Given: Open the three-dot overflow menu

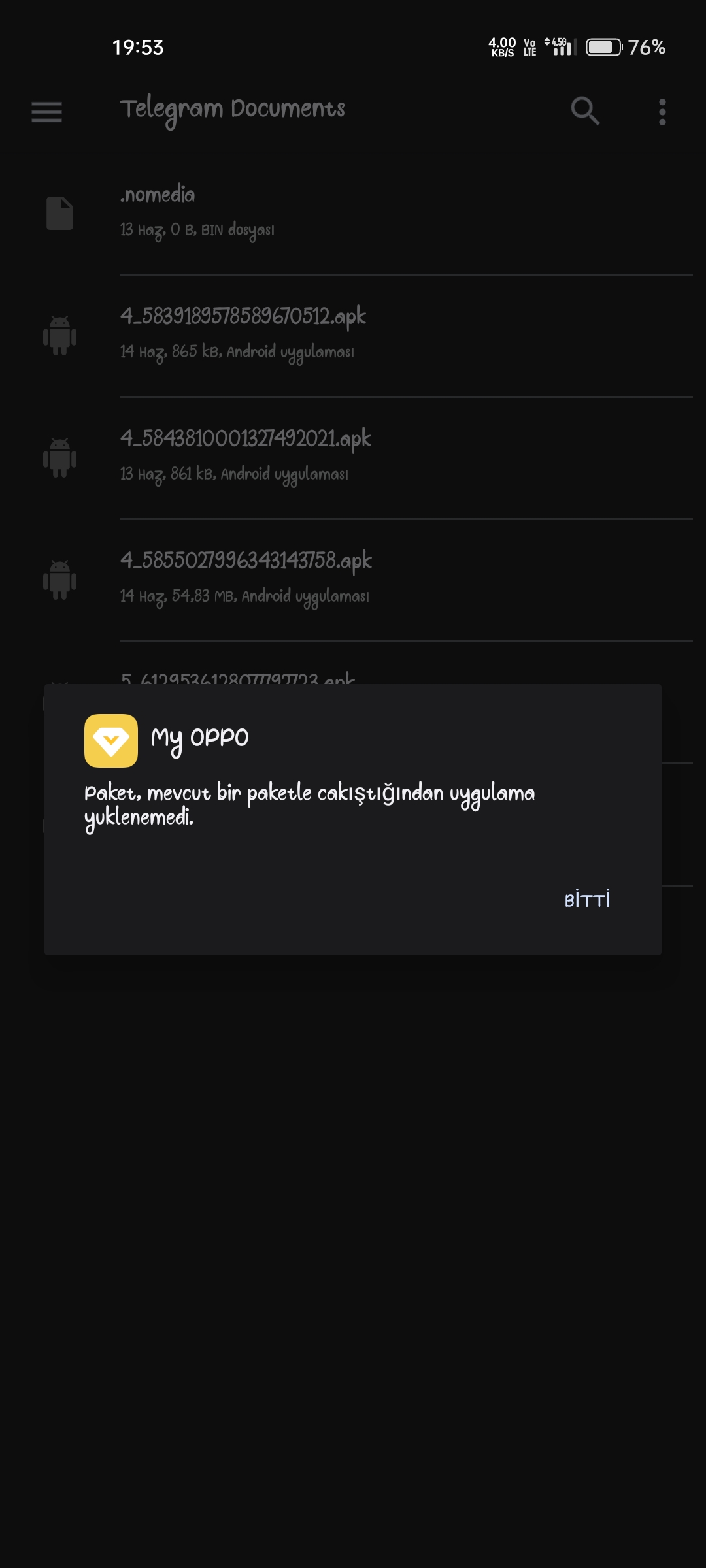Looking at the screenshot, I should point(662,112).
